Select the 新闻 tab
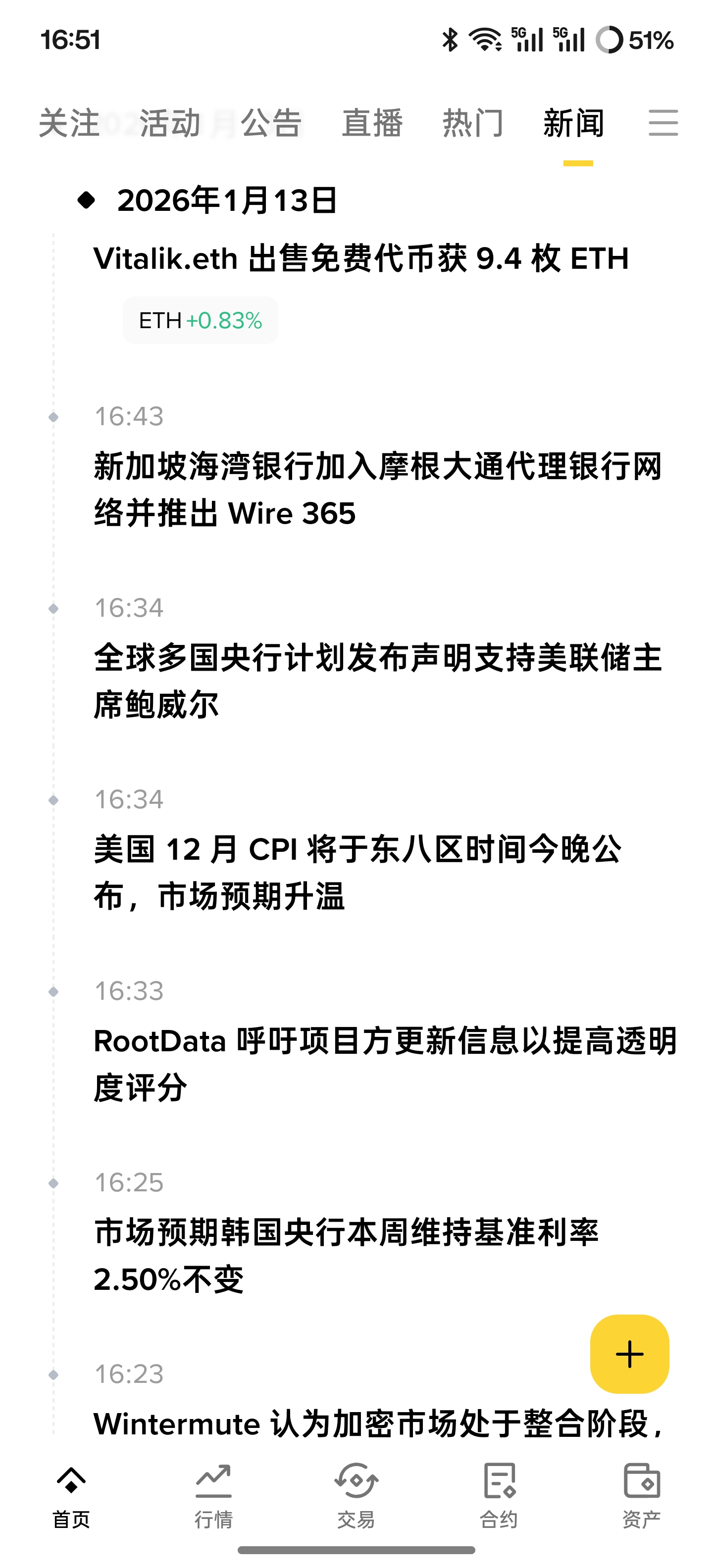Screen dimensions: 713x1568 tap(573, 123)
